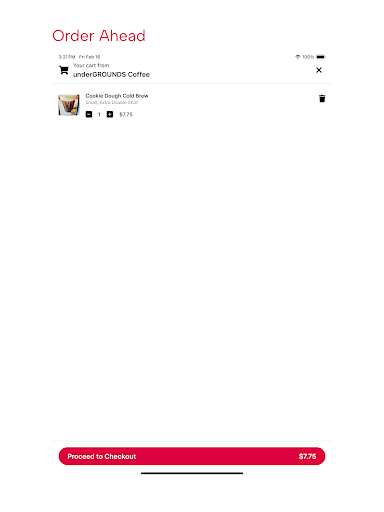Tap Proceed to Checkout button
Viewport: 384px width, 512px height.
tap(192, 456)
